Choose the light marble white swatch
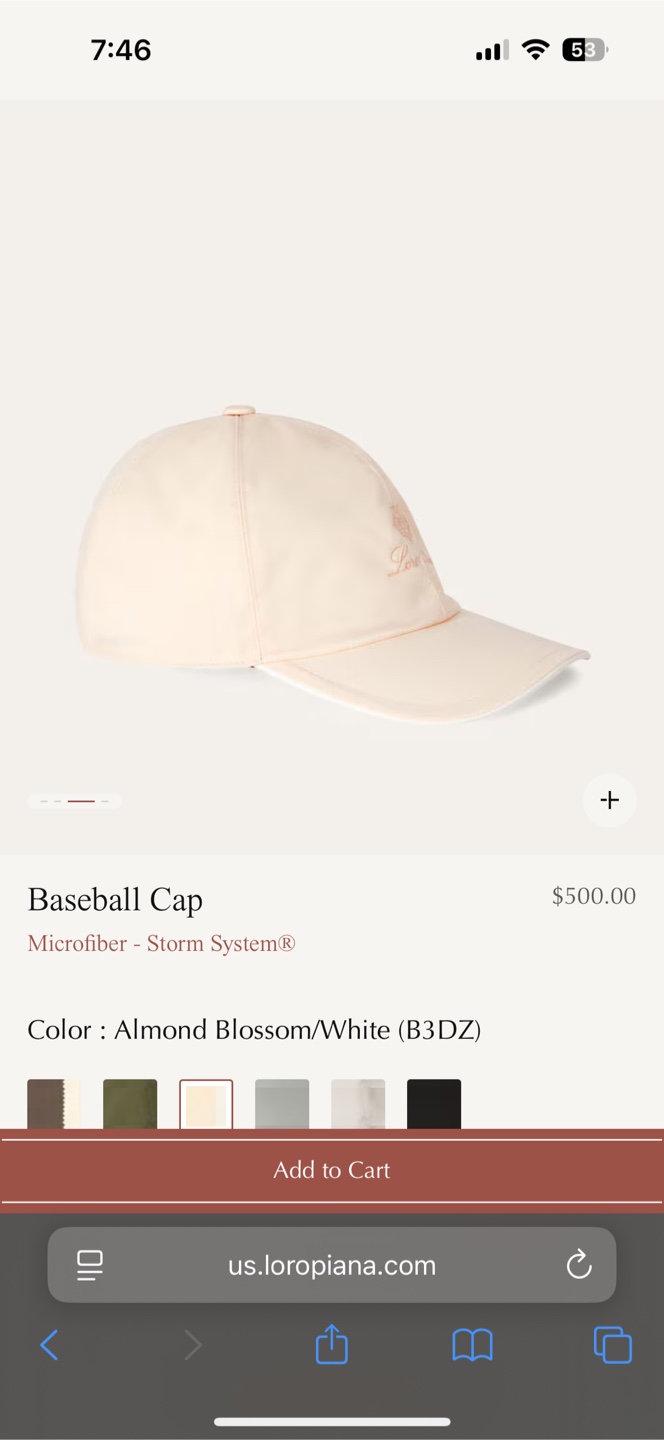664x1440 pixels. [358, 1104]
